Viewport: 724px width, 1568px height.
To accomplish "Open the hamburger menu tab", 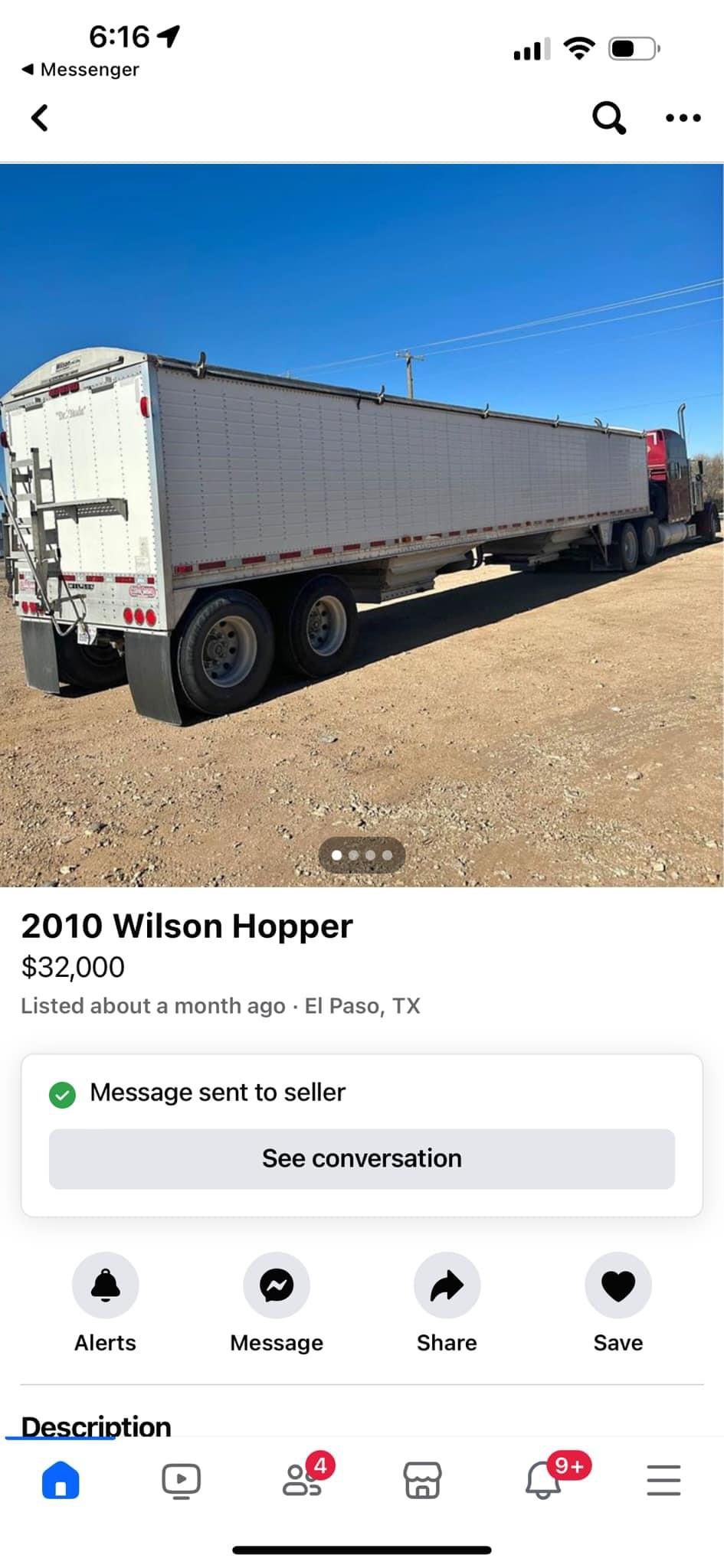I will [663, 1480].
